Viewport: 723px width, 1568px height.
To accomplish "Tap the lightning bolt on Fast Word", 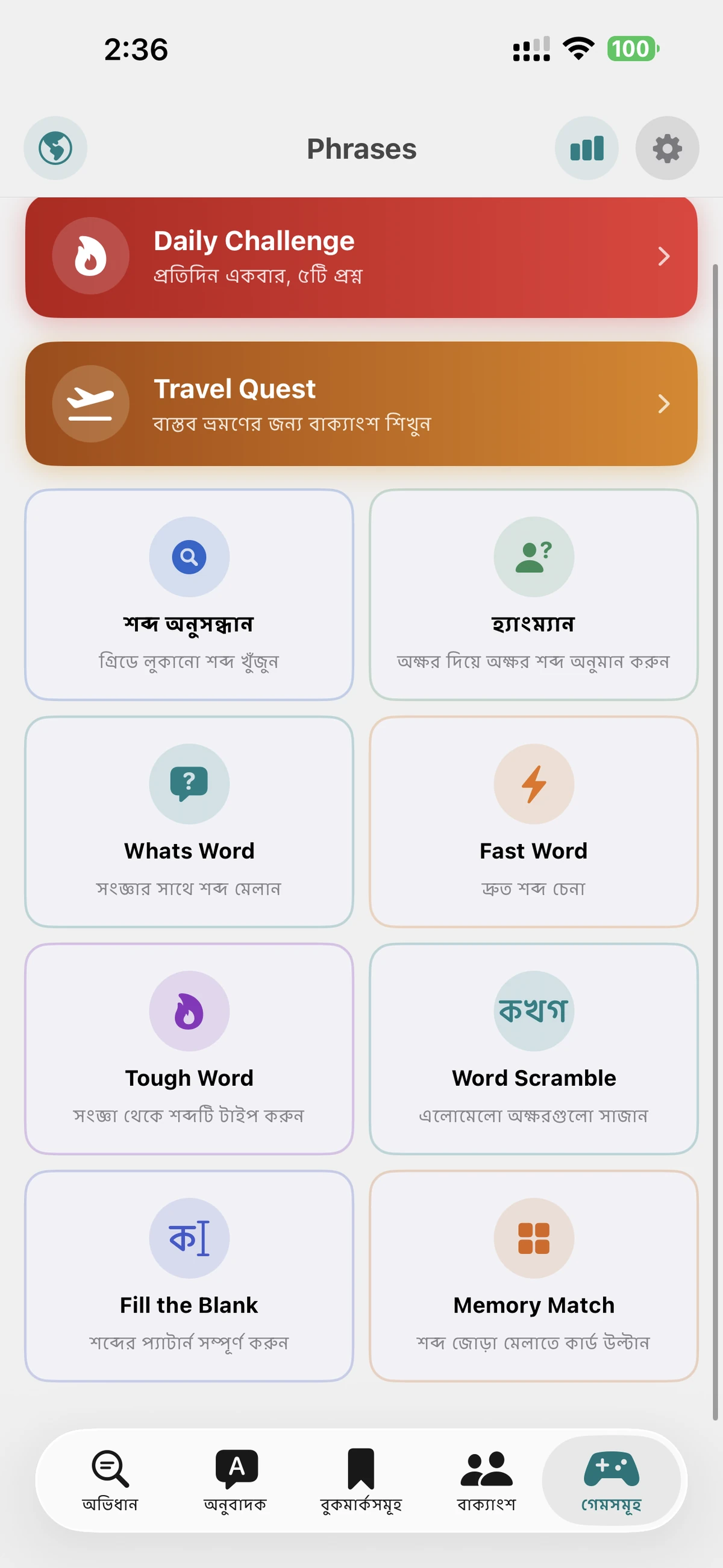I will (x=534, y=784).
